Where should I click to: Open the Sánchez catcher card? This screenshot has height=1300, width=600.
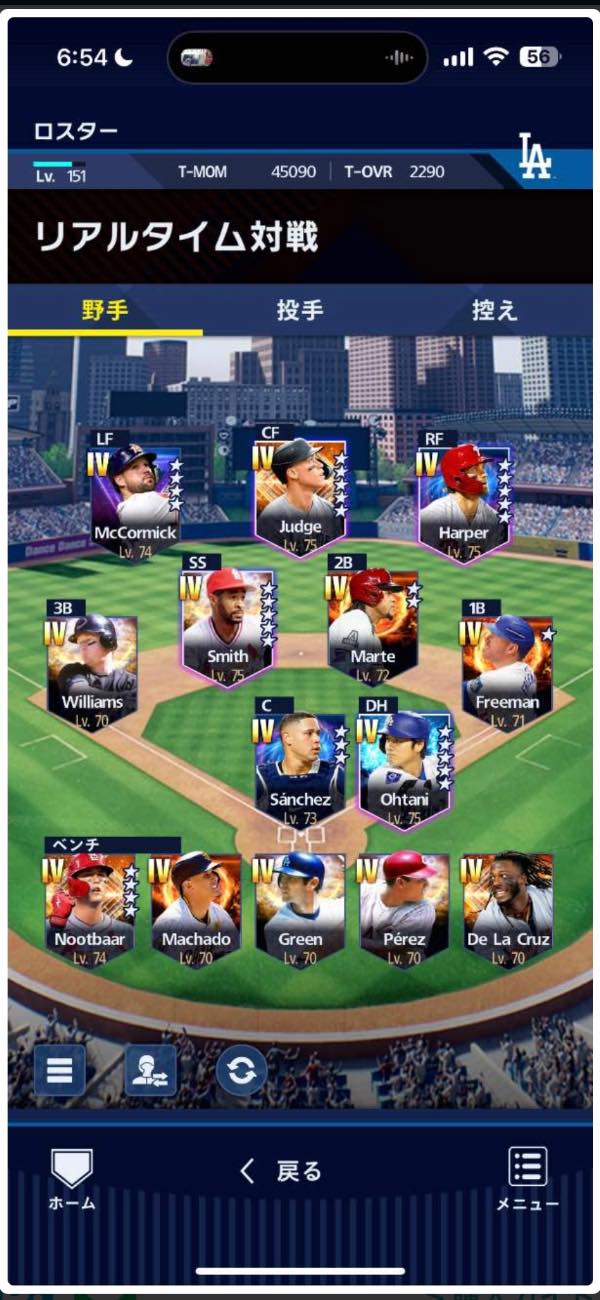300,768
